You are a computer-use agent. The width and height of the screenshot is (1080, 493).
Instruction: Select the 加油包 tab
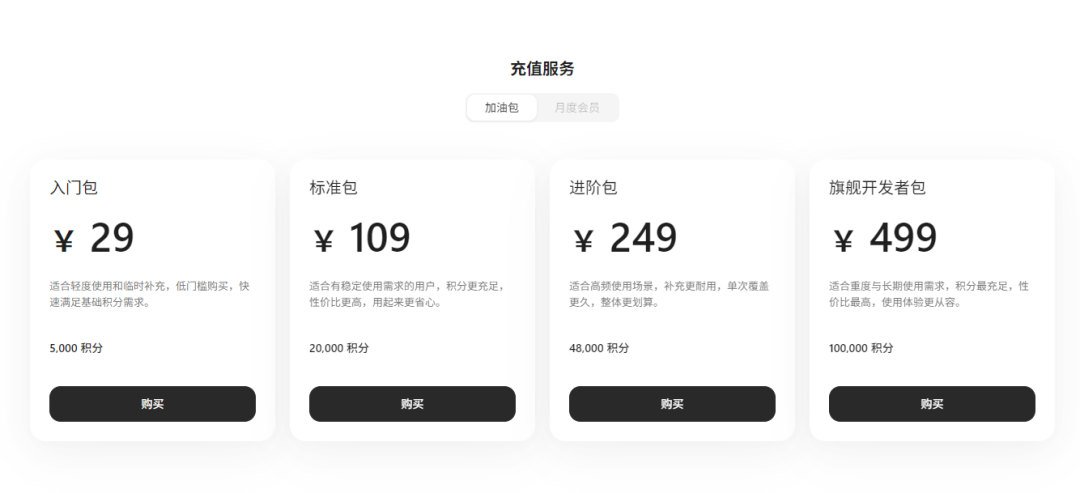point(502,108)
